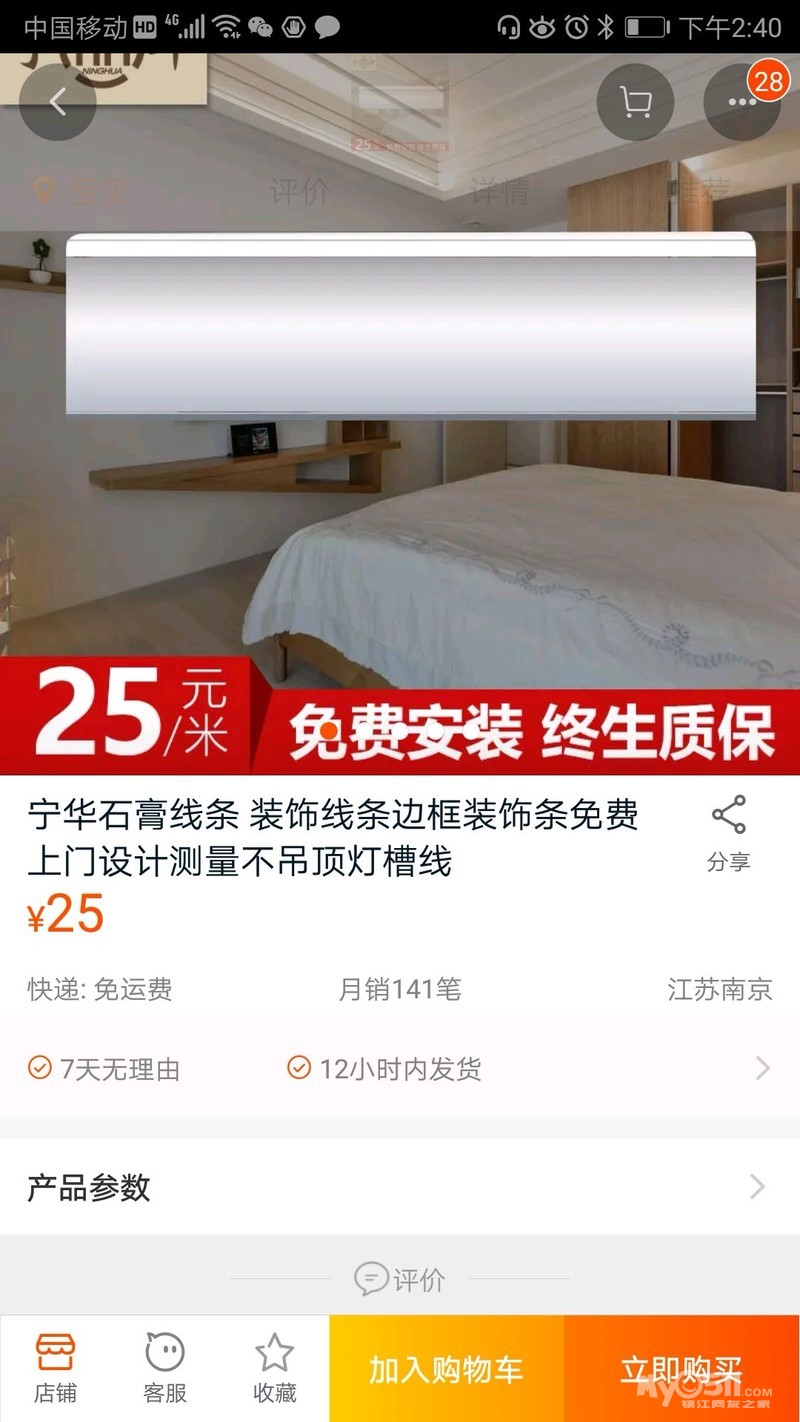Open the overflow menu with 28 badge

tap(742, 101)
